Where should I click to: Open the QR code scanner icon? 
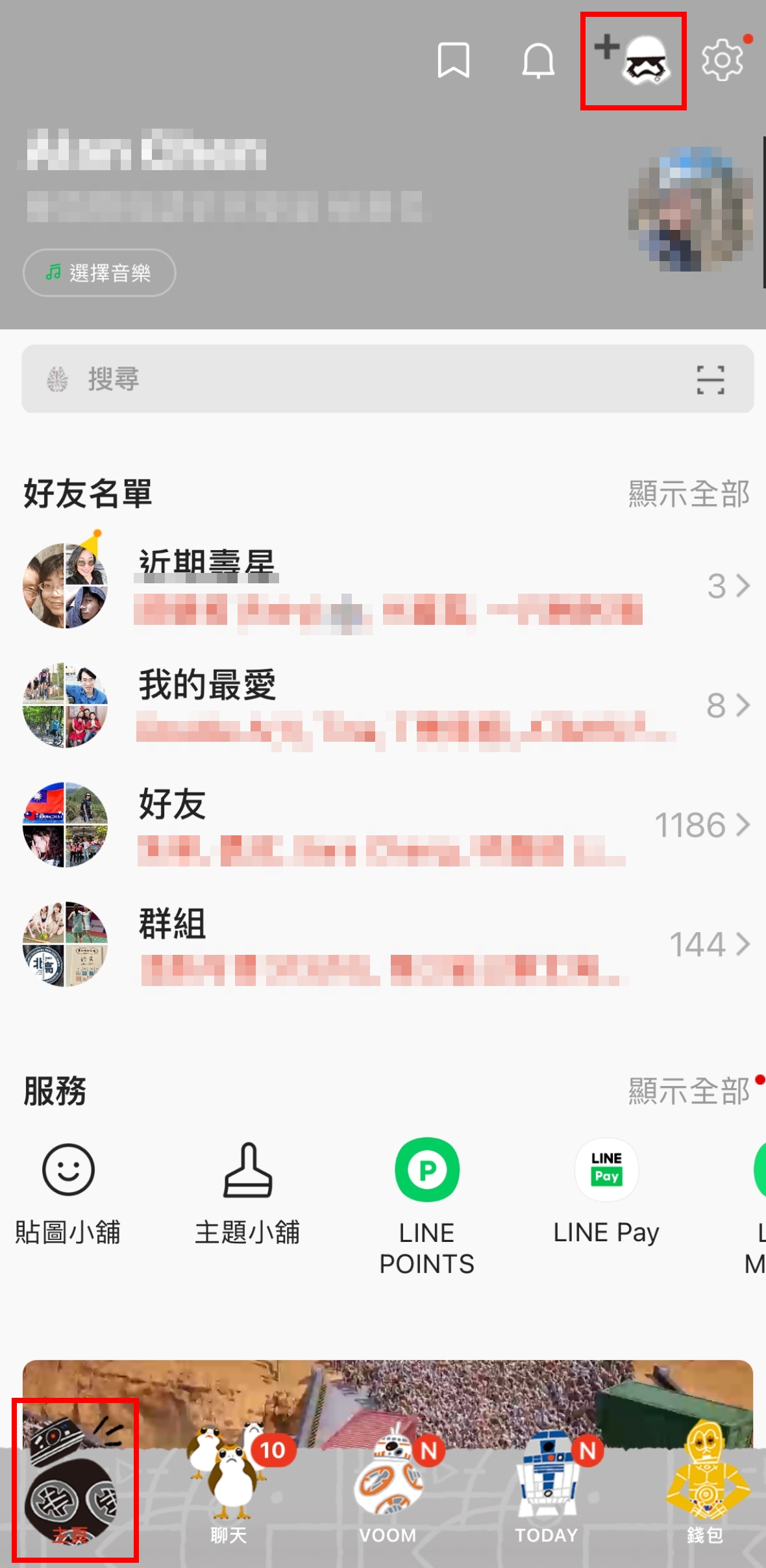click(x=710, y=379)
